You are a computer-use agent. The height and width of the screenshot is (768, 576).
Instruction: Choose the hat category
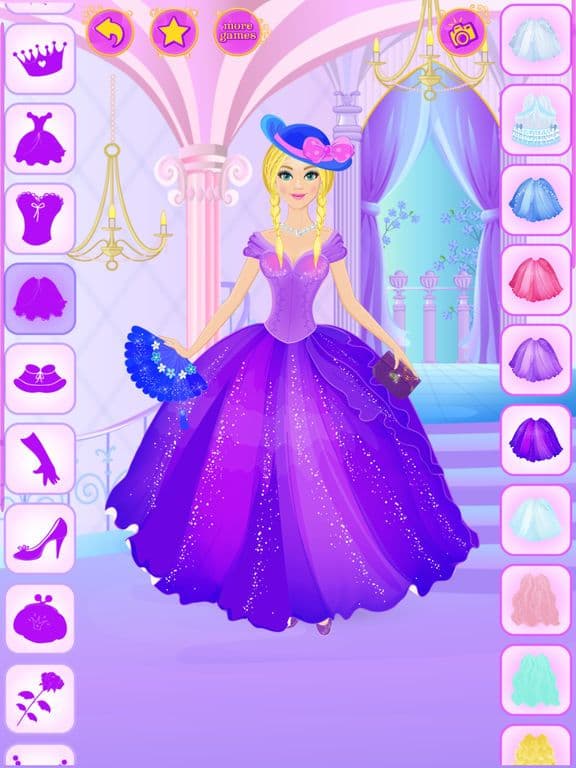[40, 379]
